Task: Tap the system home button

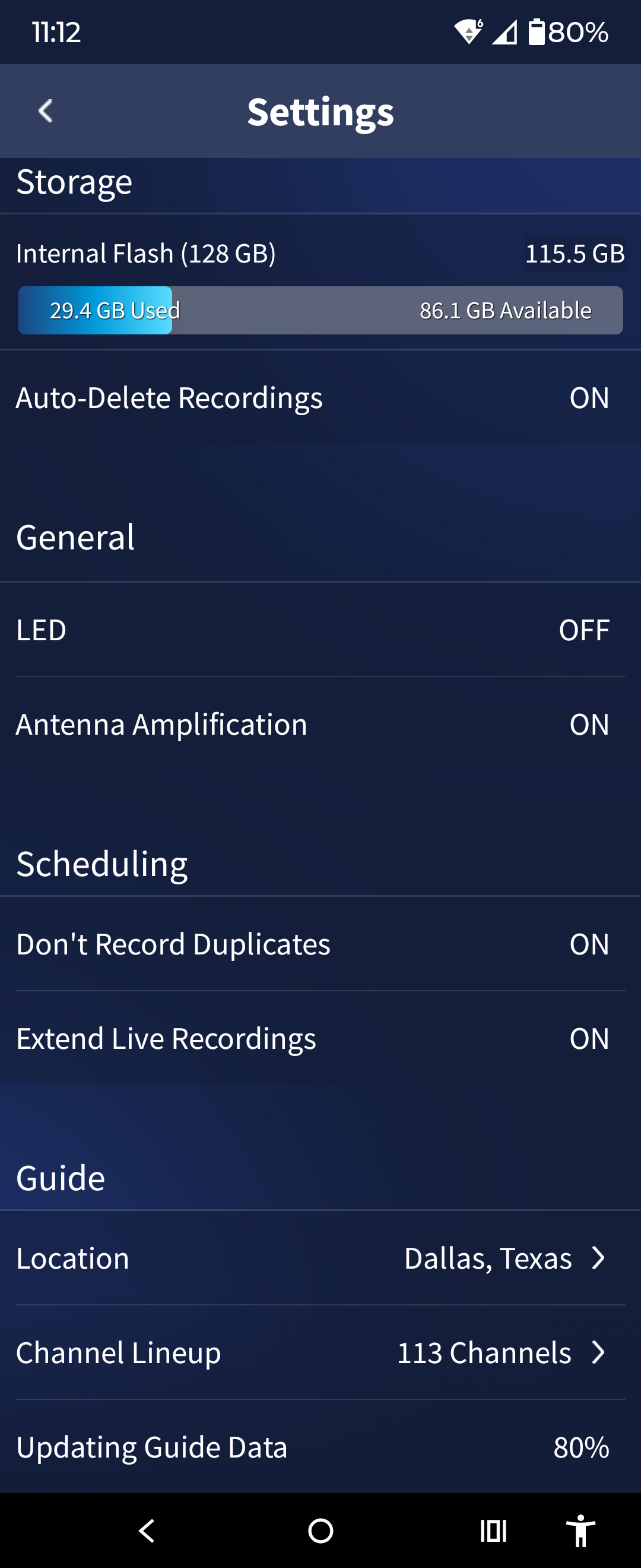Action: pyautogui.click(x=320, y=1530)
